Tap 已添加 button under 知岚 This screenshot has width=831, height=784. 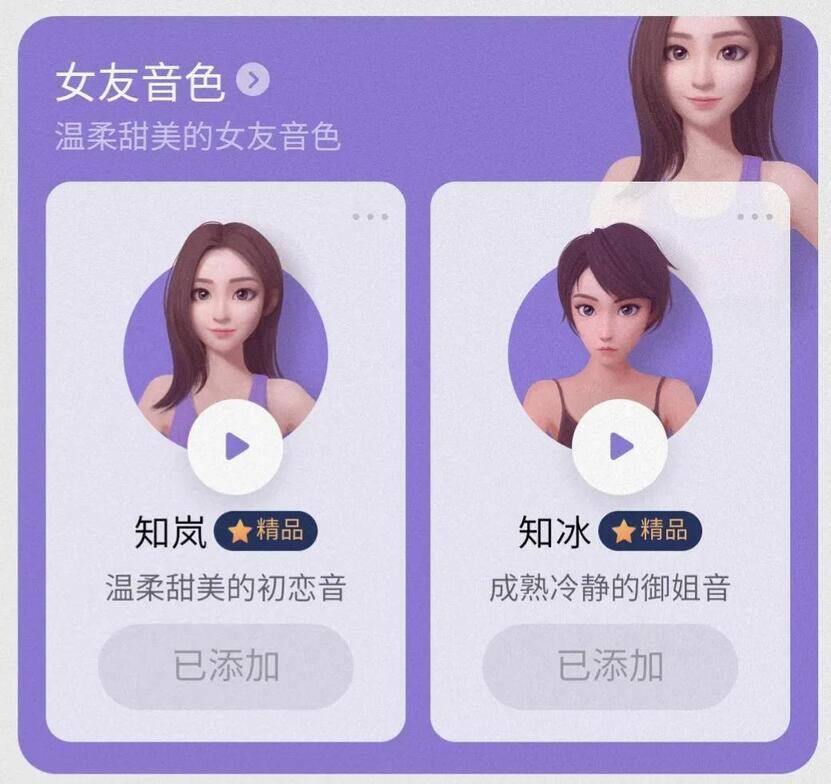(x=226, y=666)
